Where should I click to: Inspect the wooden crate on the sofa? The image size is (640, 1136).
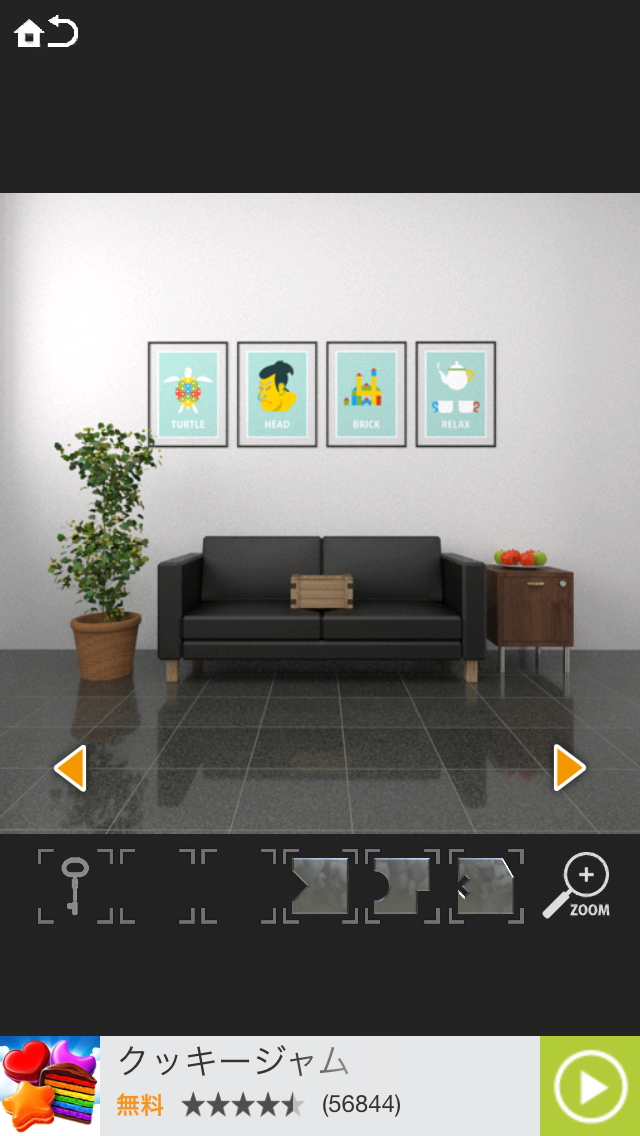321,591
